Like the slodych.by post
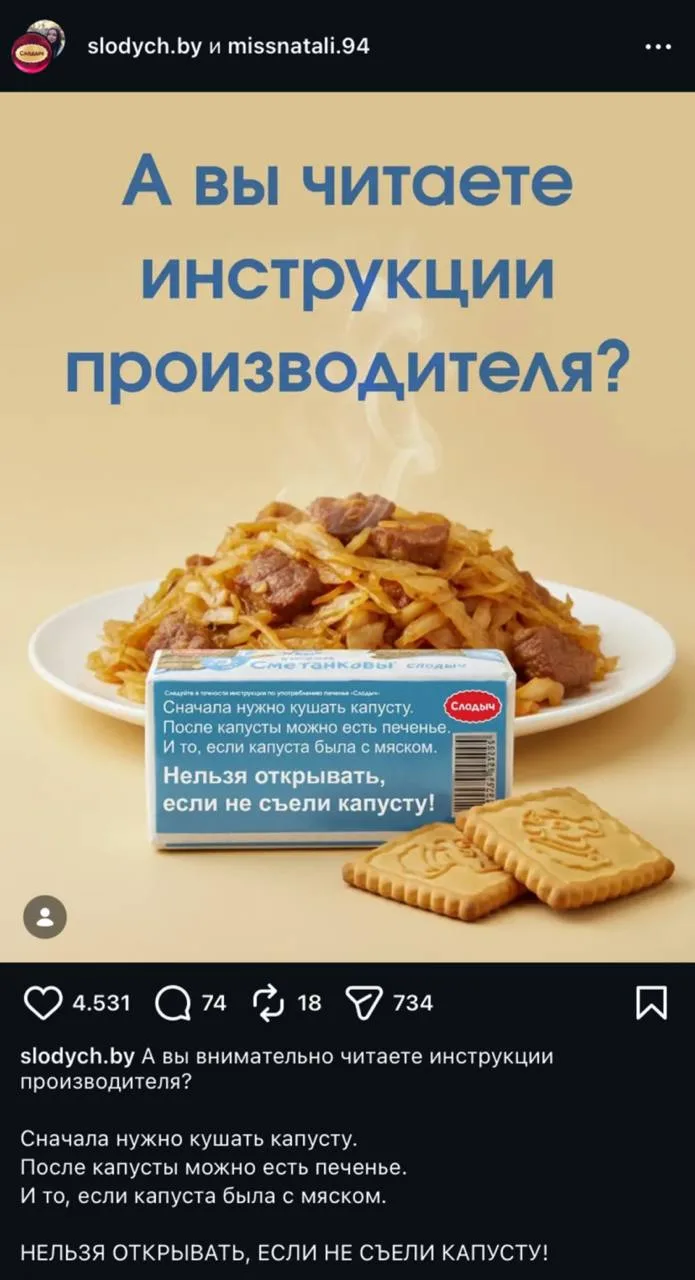Screen dimensions: 695x1280 tap(42, 1003)
